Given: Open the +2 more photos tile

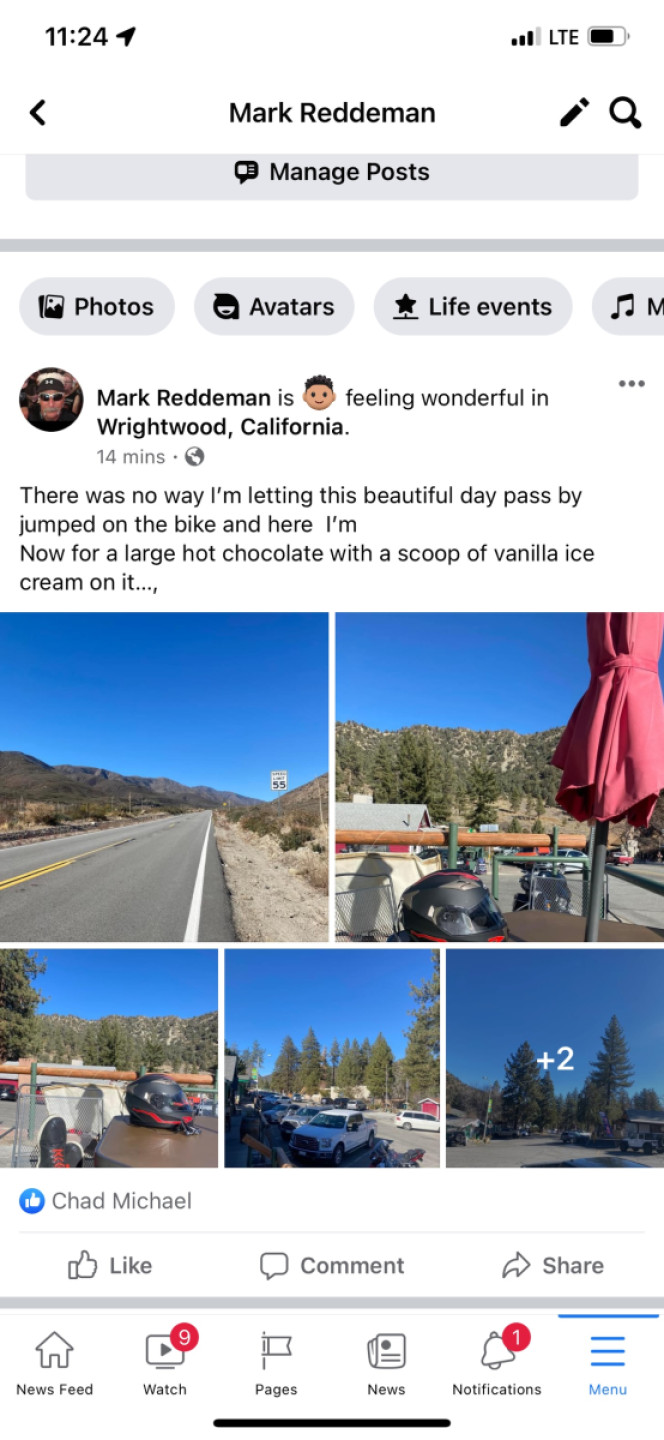Looking at the screenshot, I should click(x=555, y=1058).
